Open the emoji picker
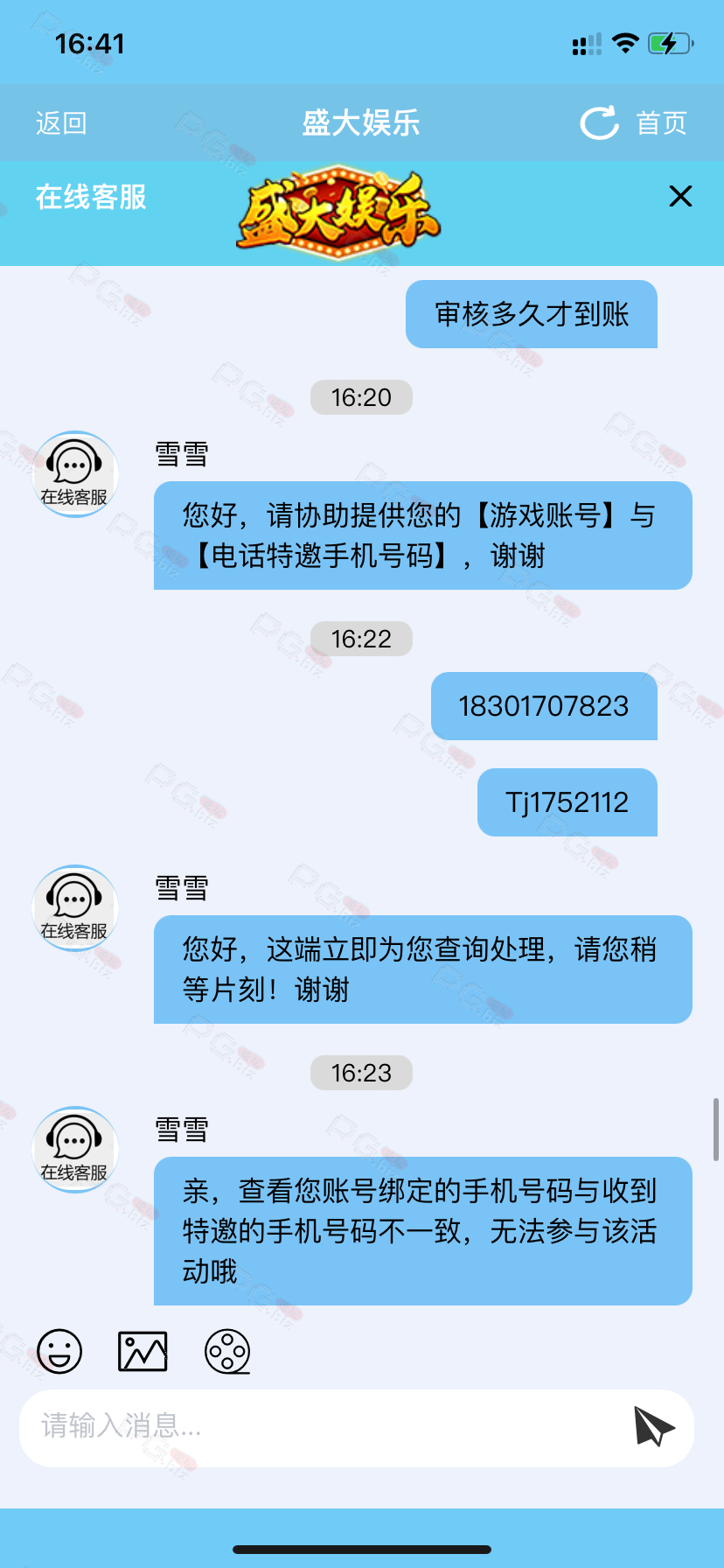Viewport: 724px width, 1568px height. point(59,1352)
